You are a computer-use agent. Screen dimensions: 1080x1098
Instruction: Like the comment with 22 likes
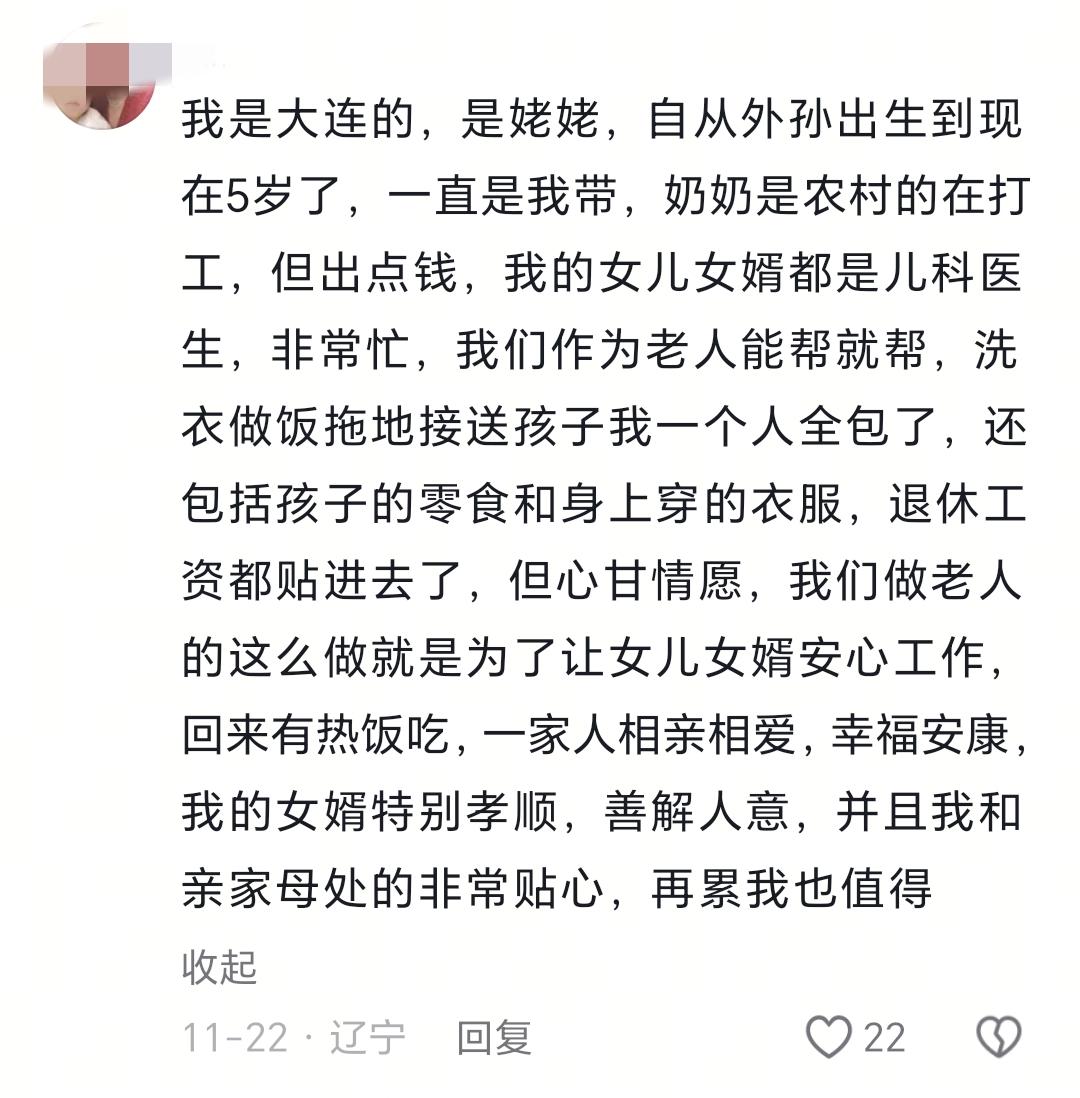tap(829, 1038)
